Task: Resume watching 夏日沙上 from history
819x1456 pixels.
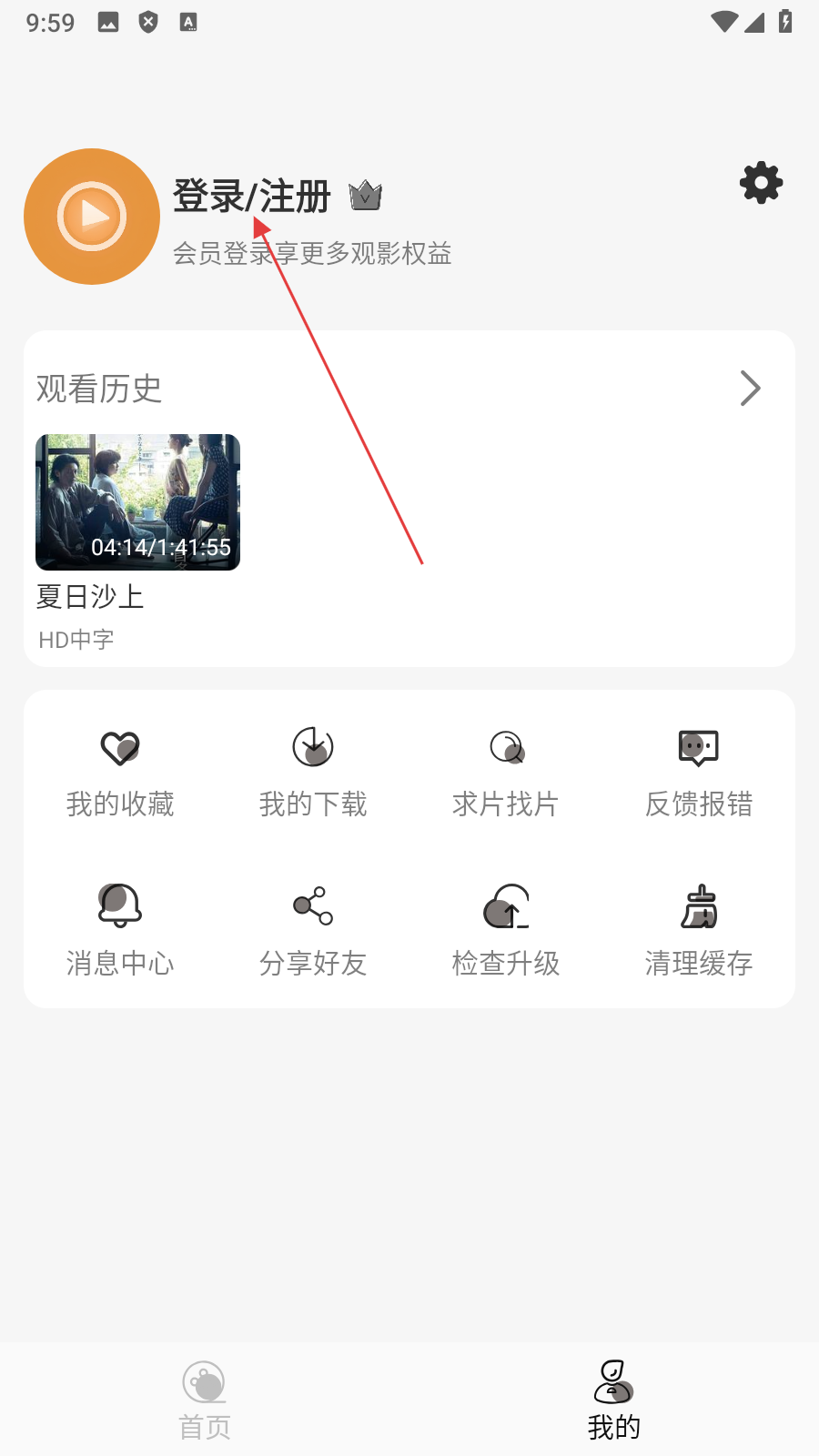Action: point(137,502)
